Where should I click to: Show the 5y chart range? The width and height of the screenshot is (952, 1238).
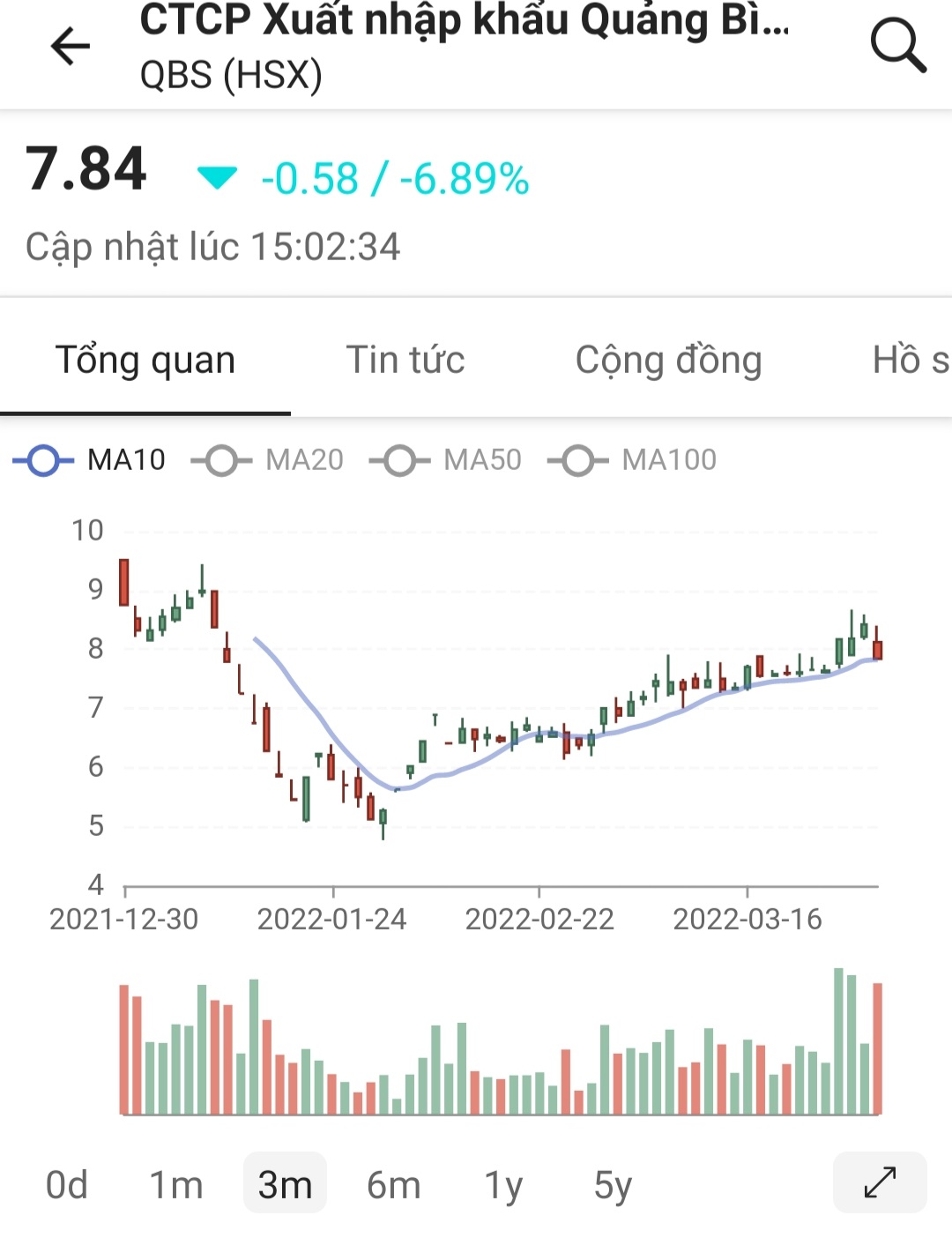click(x=613, y=1184)
